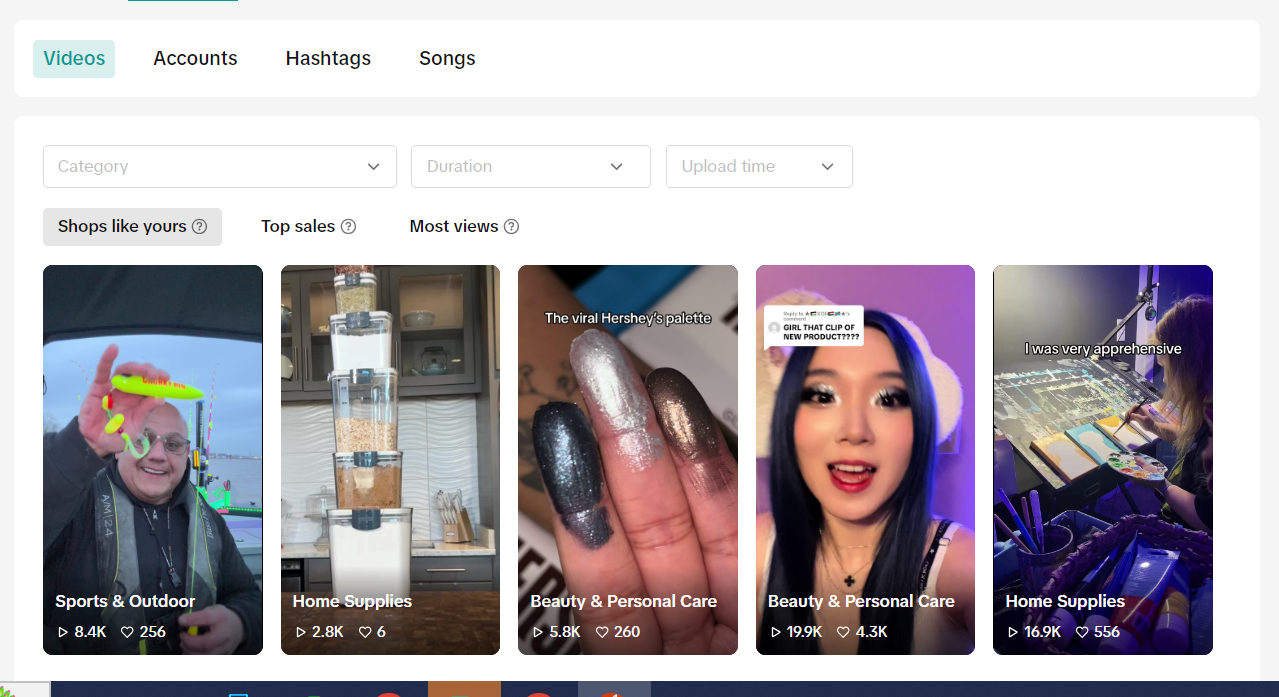This screenshot has height=697, width=1279.
Task: Sort by Most views
Action: (453, 227)
